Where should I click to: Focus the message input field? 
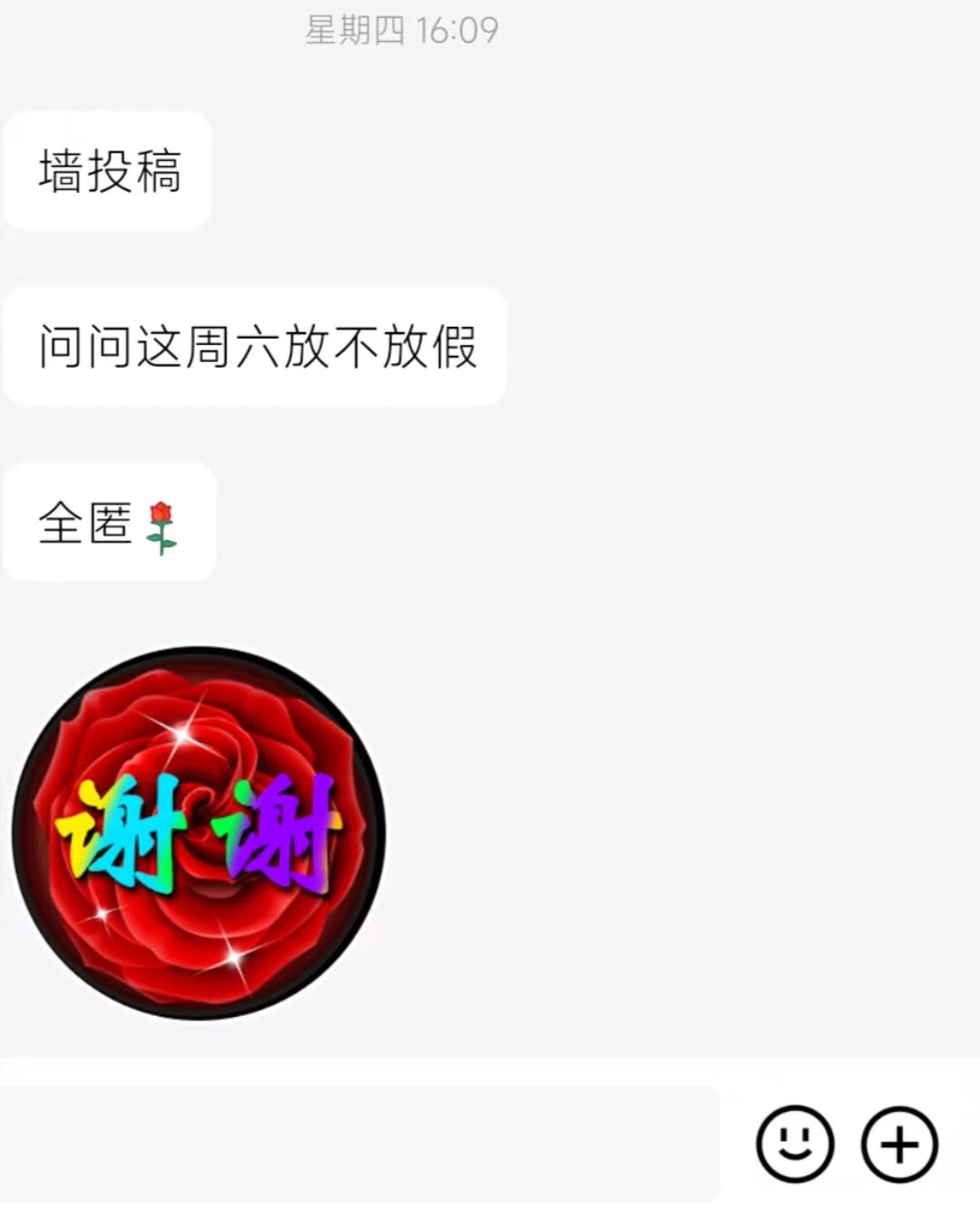click(358, 1144)
